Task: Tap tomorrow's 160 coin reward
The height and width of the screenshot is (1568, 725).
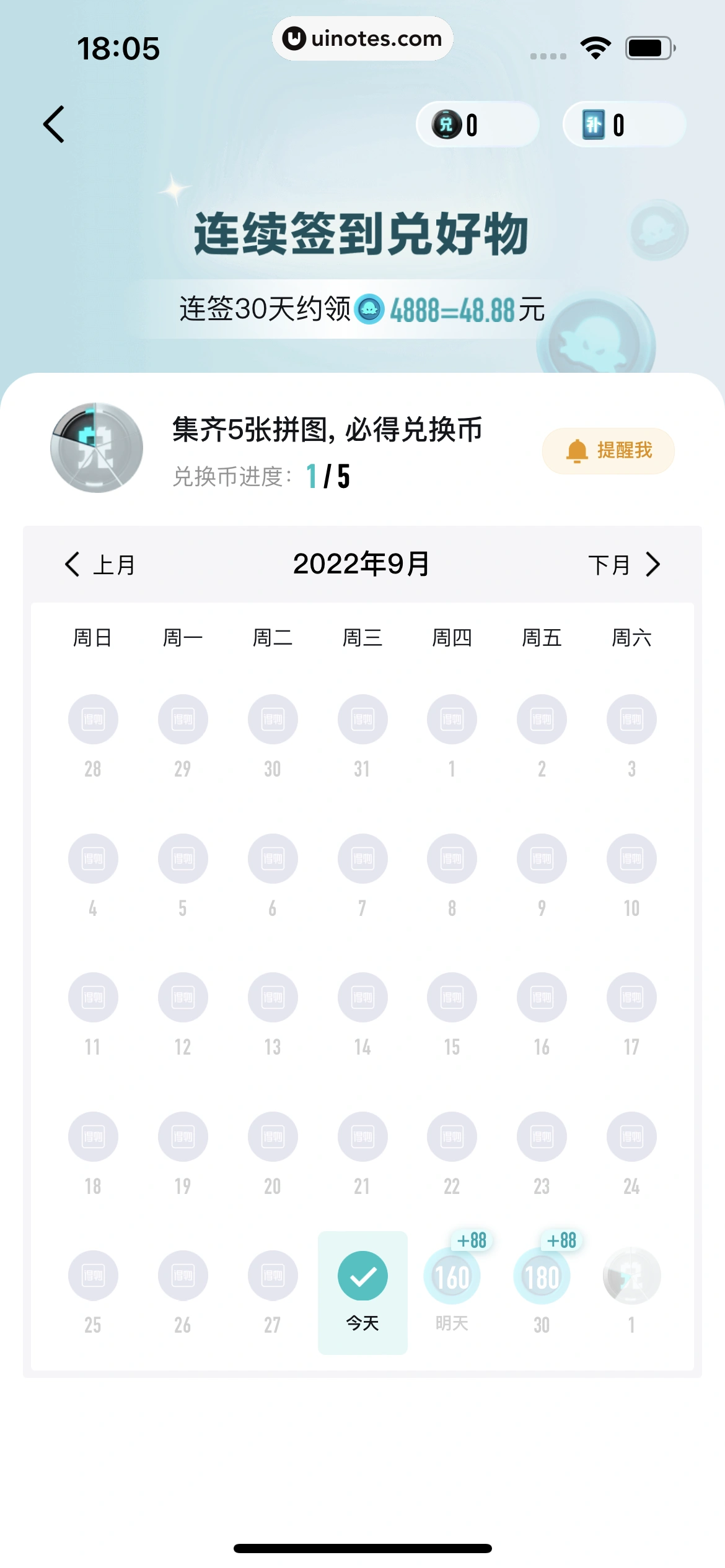Action: click(x=452, y=1275)
